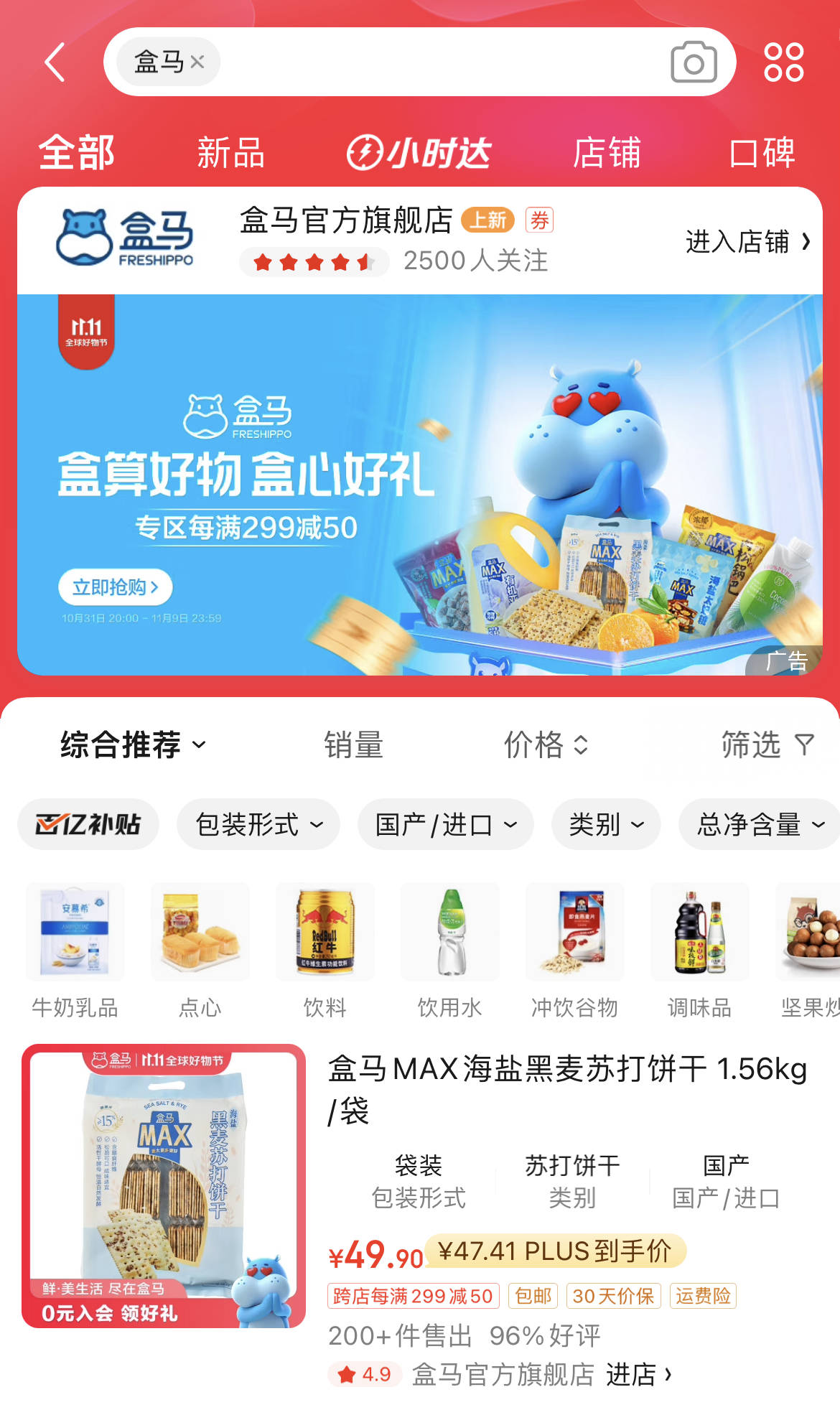Open the four-circle grid menu icon
This screenshot has height=1410, width=840.
(x=783, y=62)
